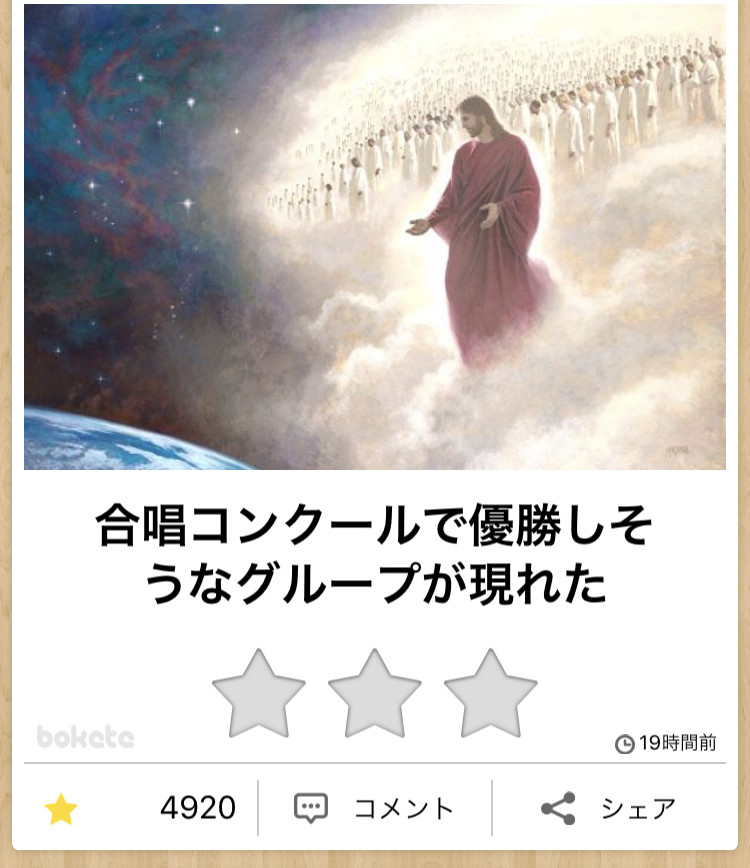Open the コメント comments
The height and width of the screenshot is (868, 750).
pos(375,808)
